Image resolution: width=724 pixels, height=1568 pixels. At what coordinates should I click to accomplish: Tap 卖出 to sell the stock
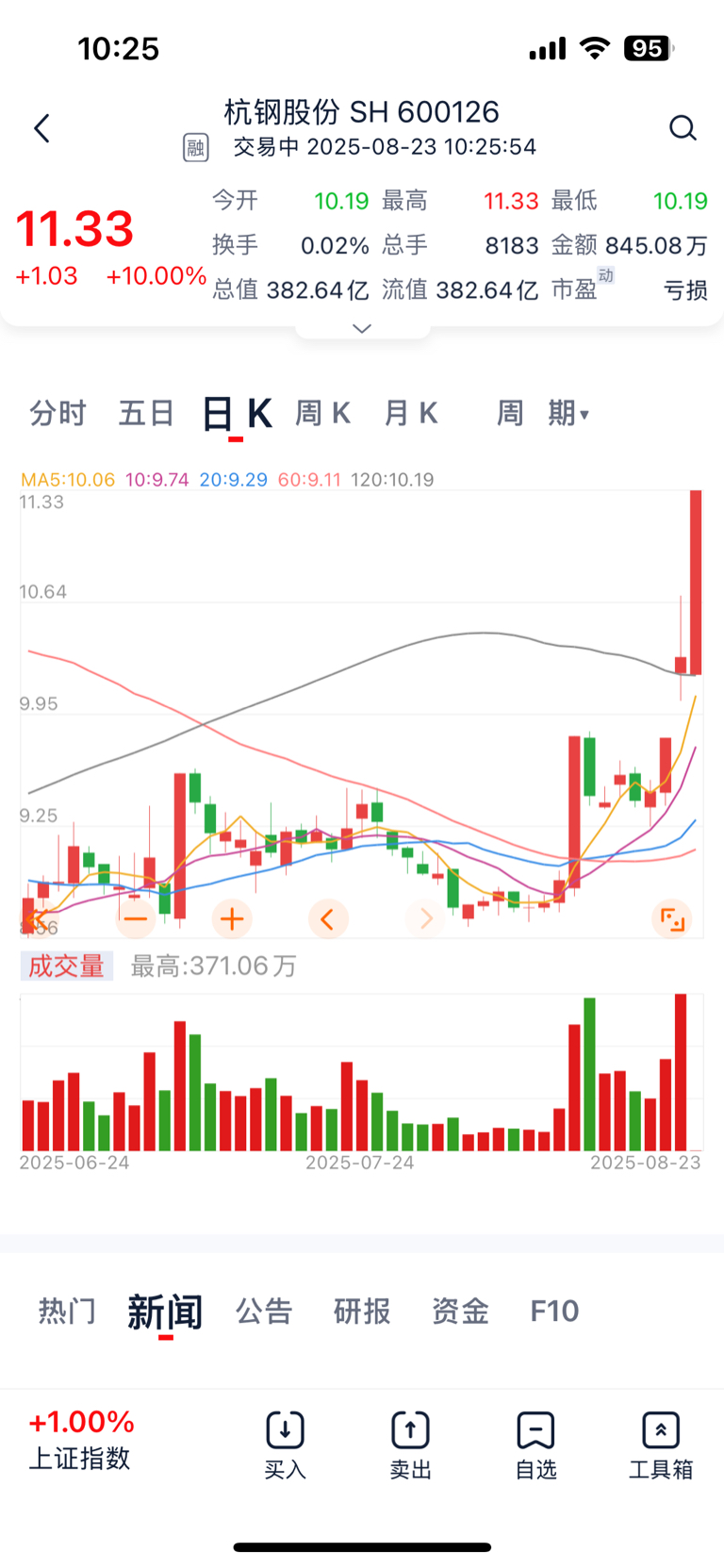click(410, 1446)
